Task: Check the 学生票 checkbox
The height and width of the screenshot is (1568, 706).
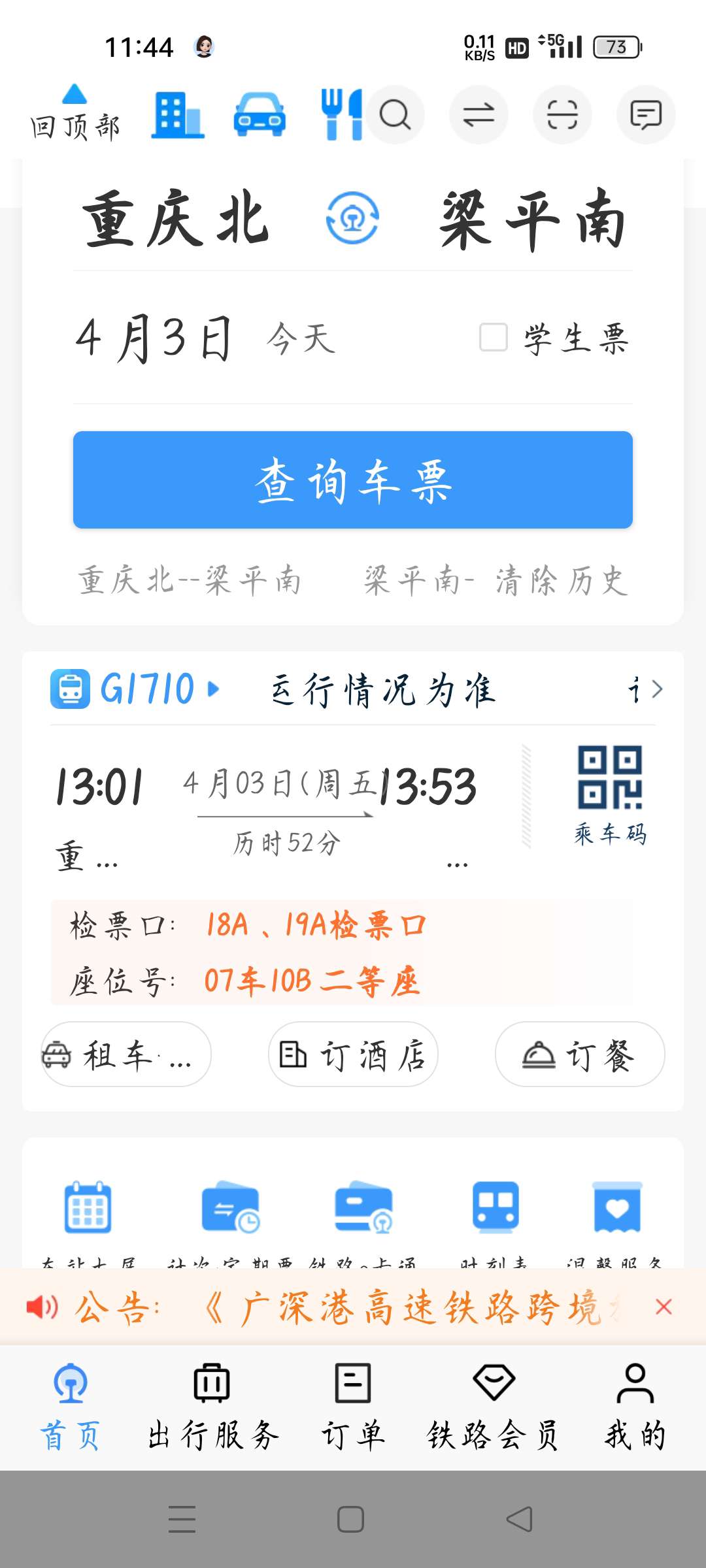Action: pyautogui.click(x=494, y=338)
